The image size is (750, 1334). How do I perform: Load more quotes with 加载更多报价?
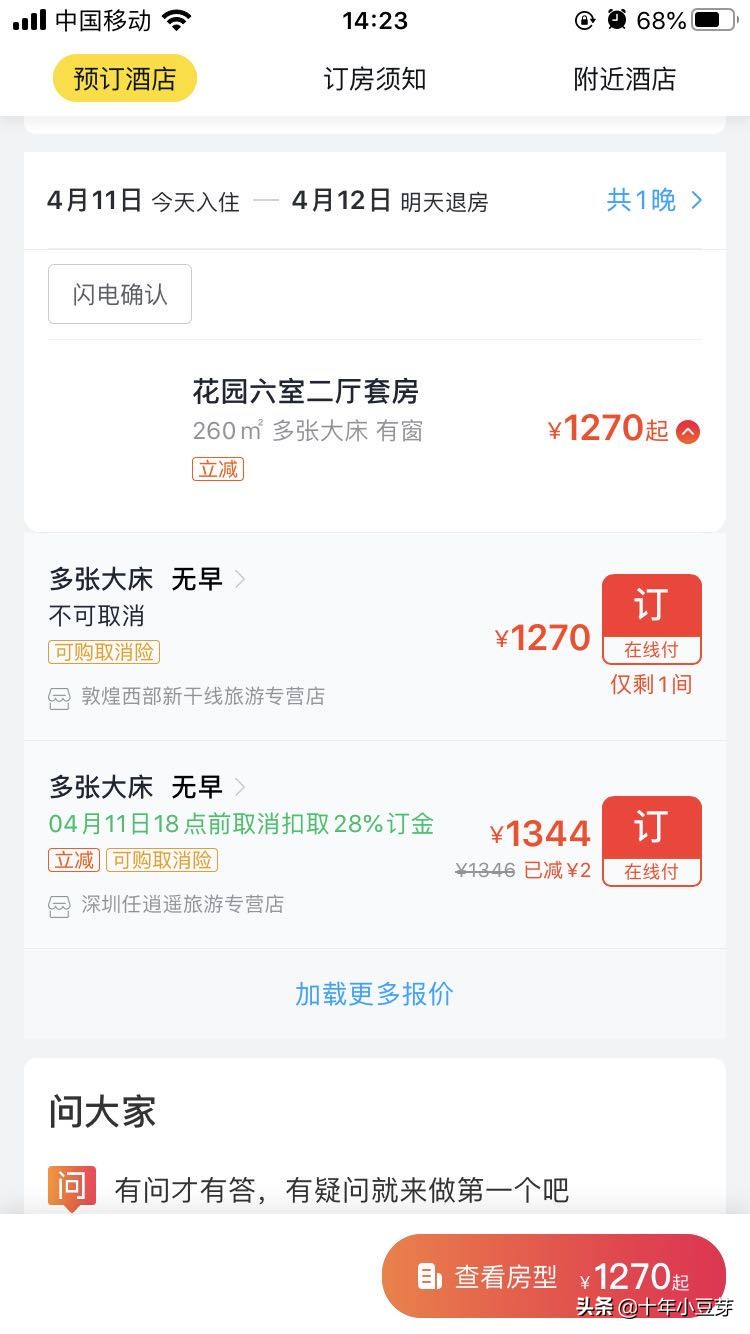[375, 994]
